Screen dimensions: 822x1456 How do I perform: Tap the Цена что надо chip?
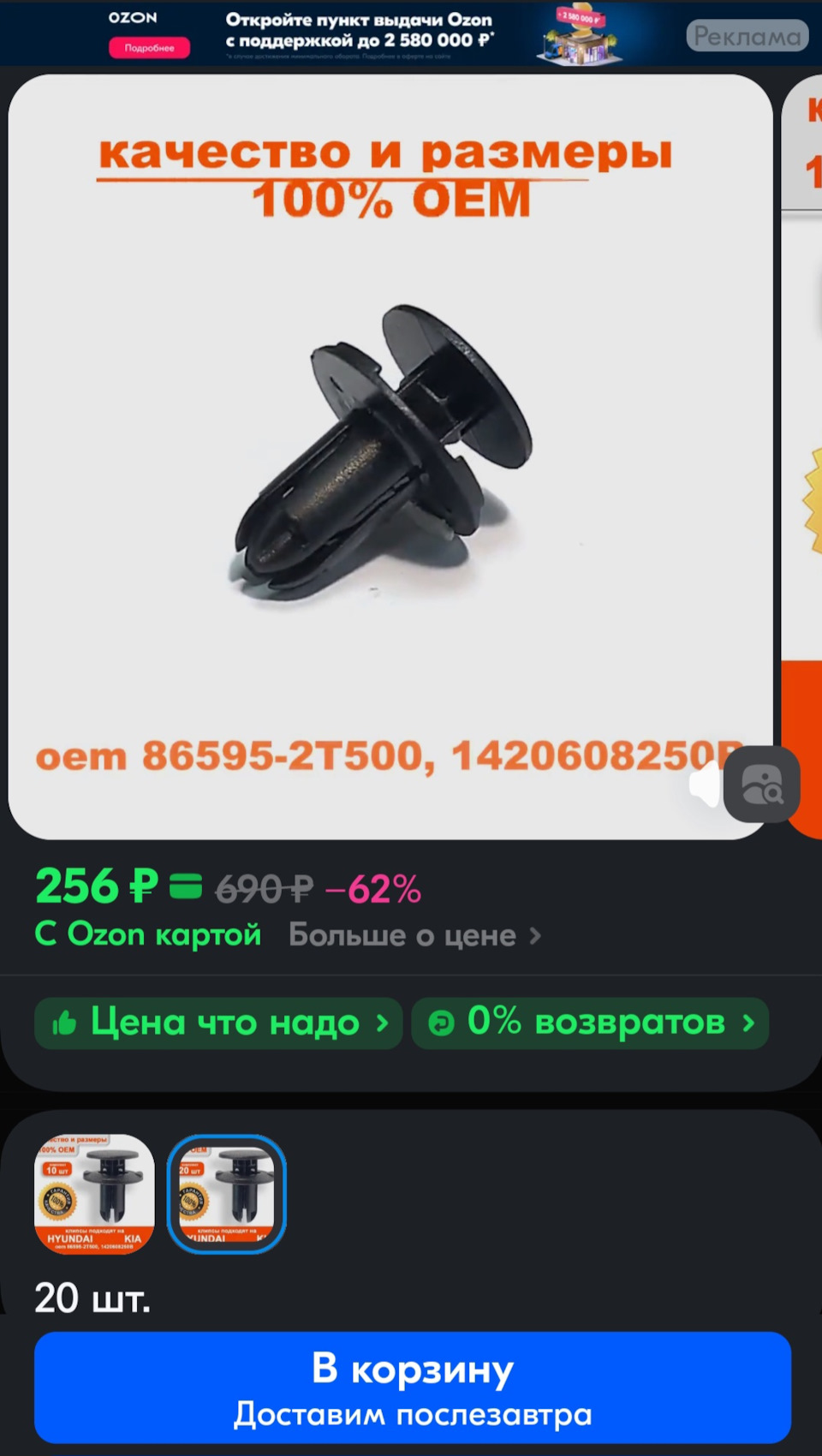click(218, 1023)
